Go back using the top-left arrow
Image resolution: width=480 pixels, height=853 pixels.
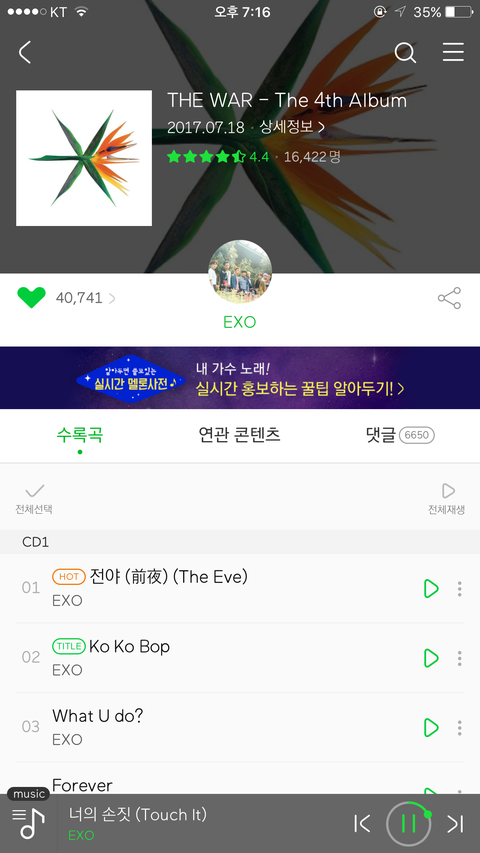coord(25,53)
